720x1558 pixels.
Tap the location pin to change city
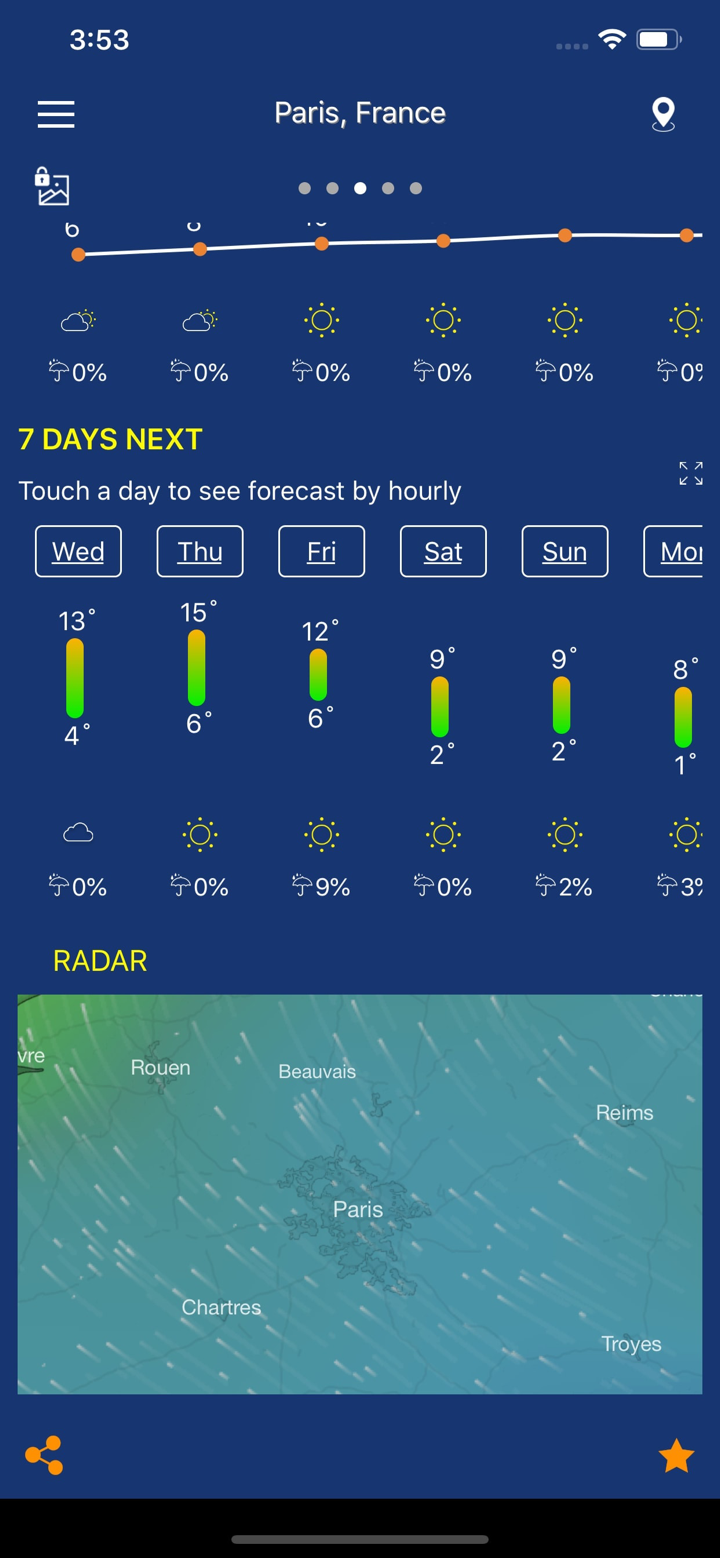pyautogui.click(x=663, y=114)
